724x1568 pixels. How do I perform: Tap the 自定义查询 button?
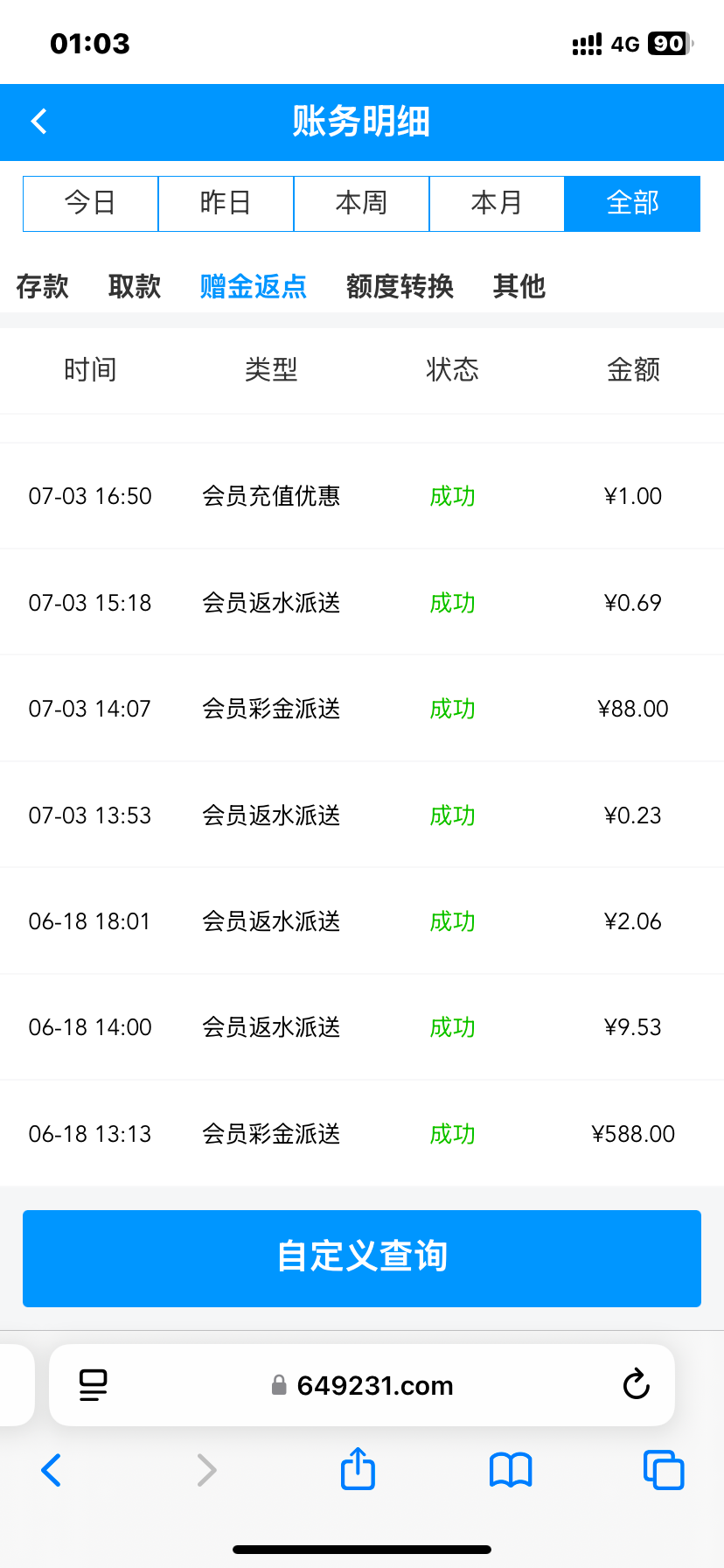click(x=362, y=1257)
